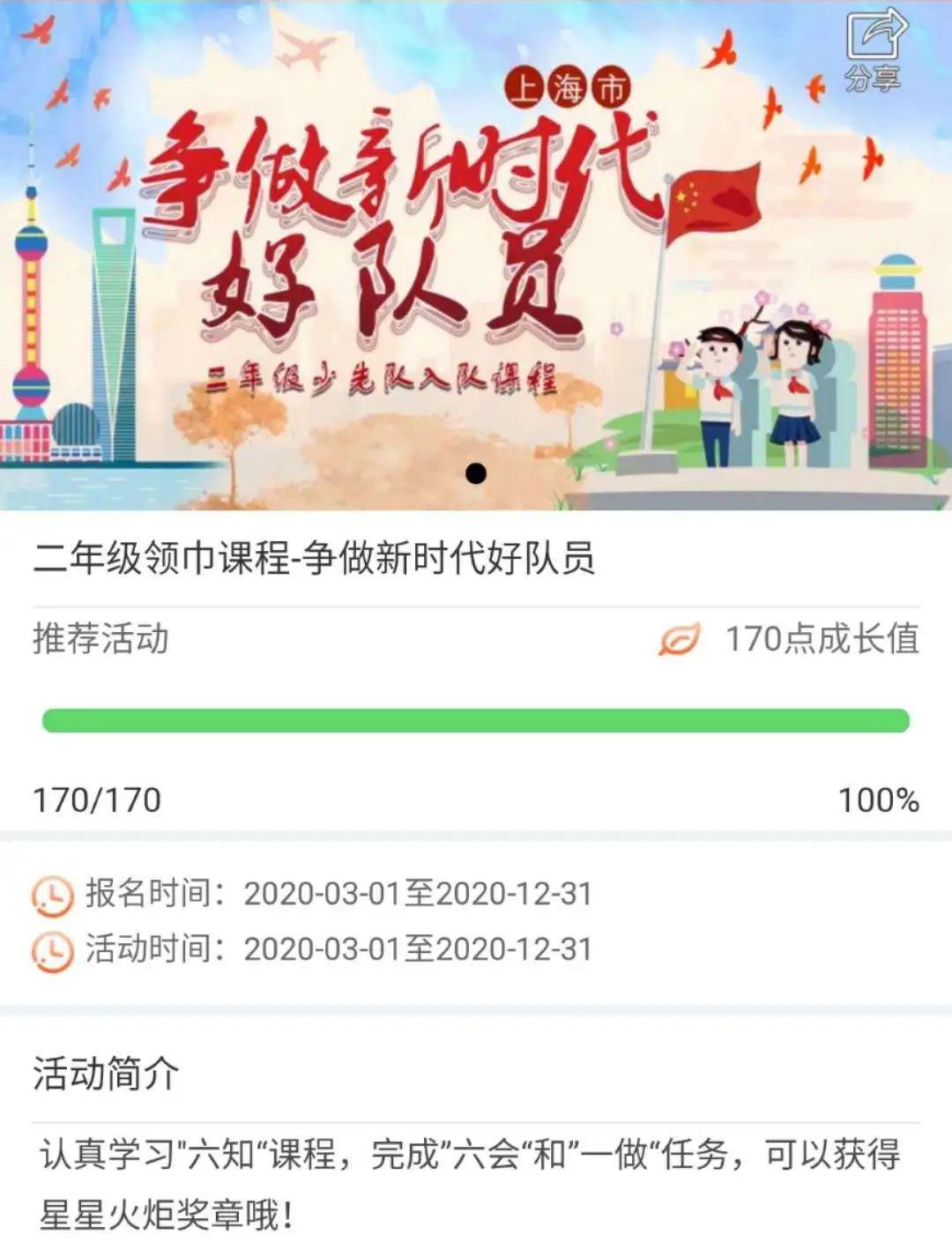952x1242 pixels.
Task: Tap the clock icon beside 活动时间
Action: pos(51,951)
